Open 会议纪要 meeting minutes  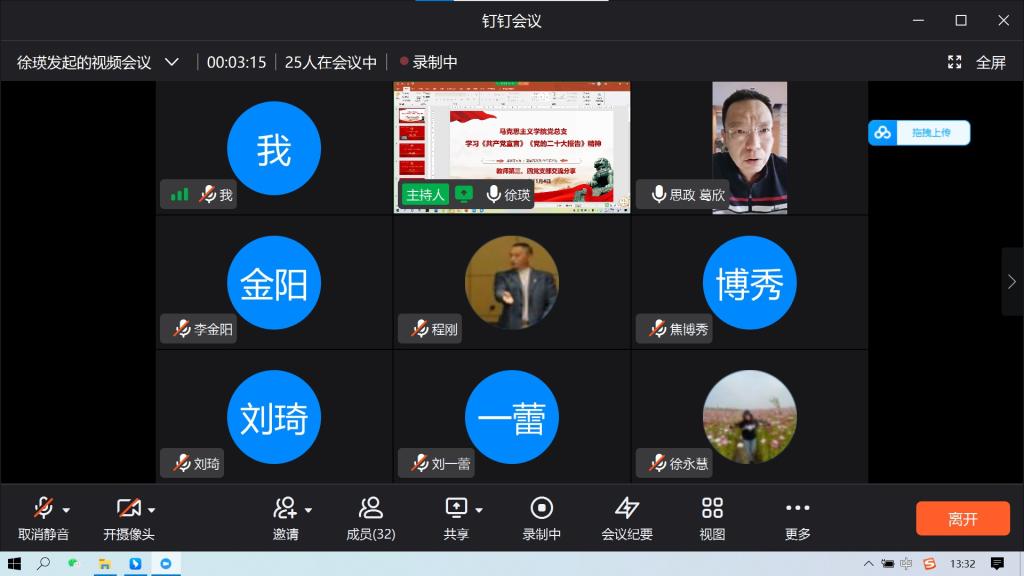[627, 518]
